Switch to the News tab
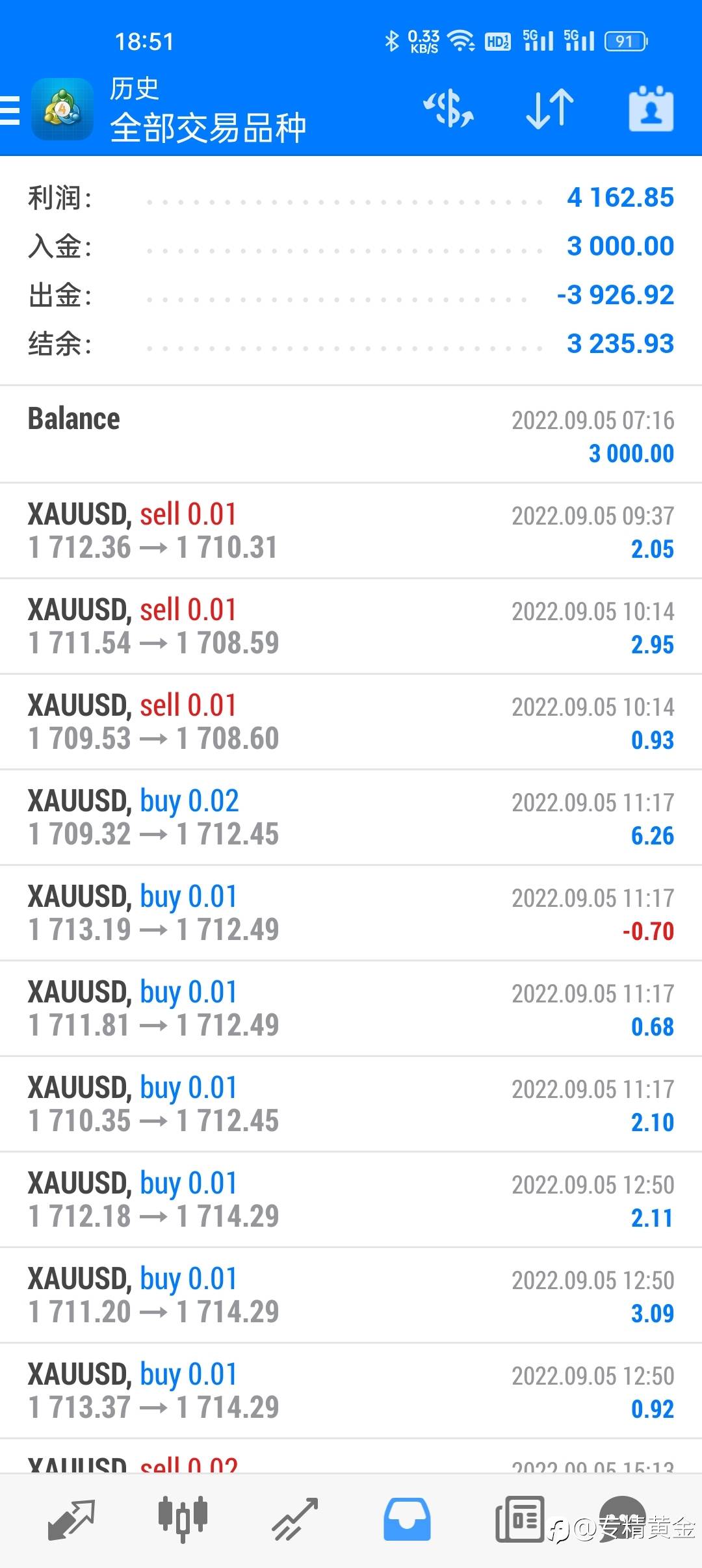 [519, 1520]
